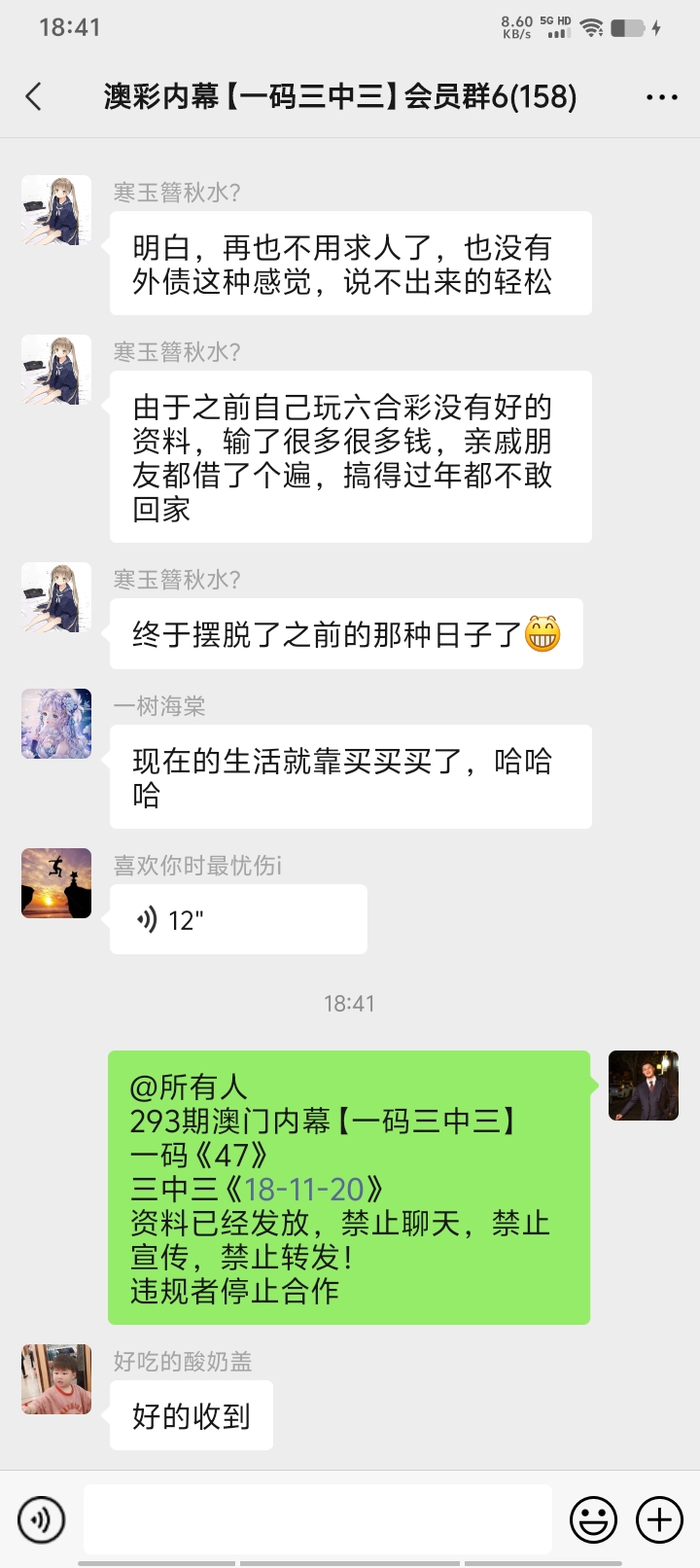Tap the message text field

(318, 1518)
